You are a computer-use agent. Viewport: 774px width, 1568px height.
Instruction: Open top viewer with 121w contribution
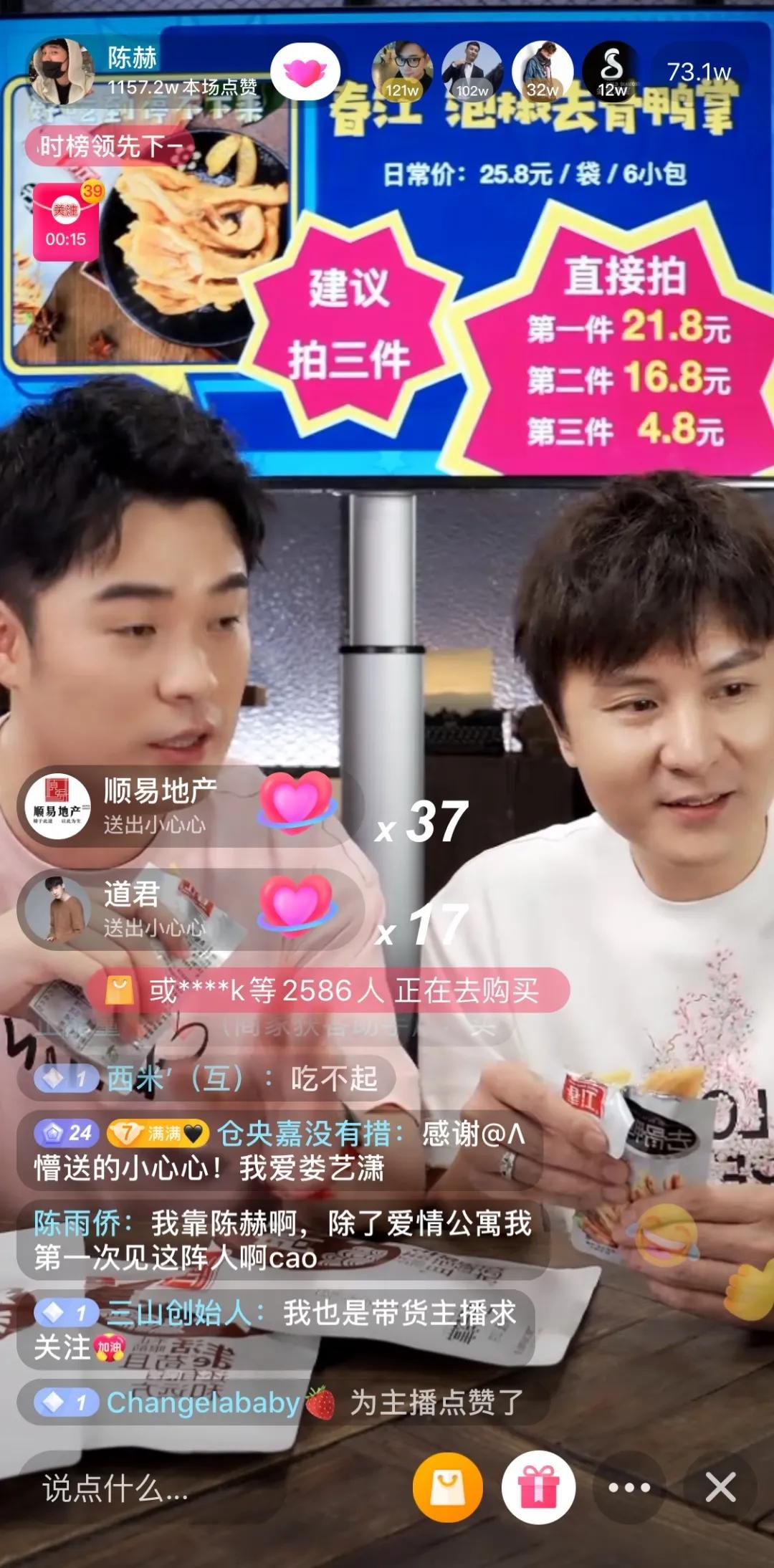pyautogui.click(x=402, y=72)
